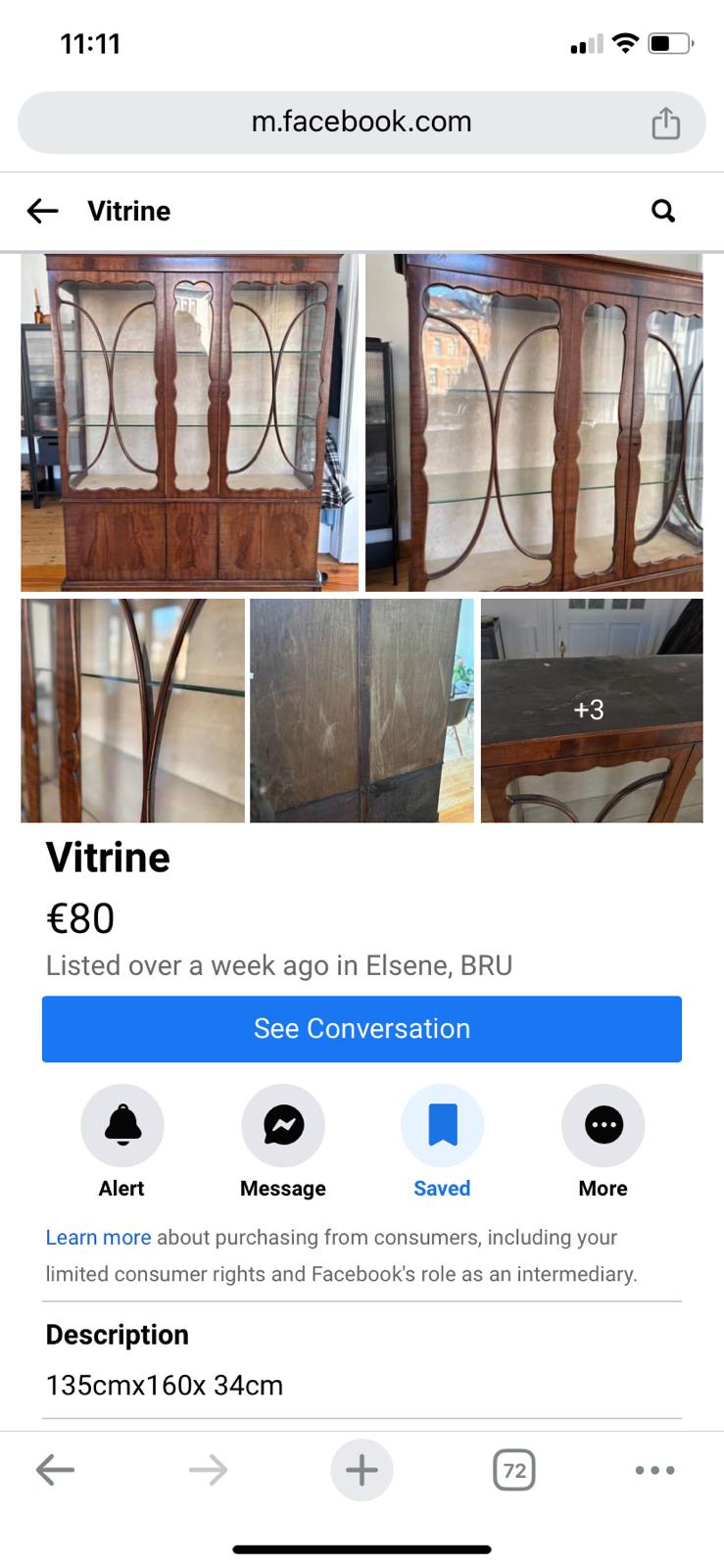724x1568 pixels.
Task: Tap See Conversation button
Action: click(362, 1029)
